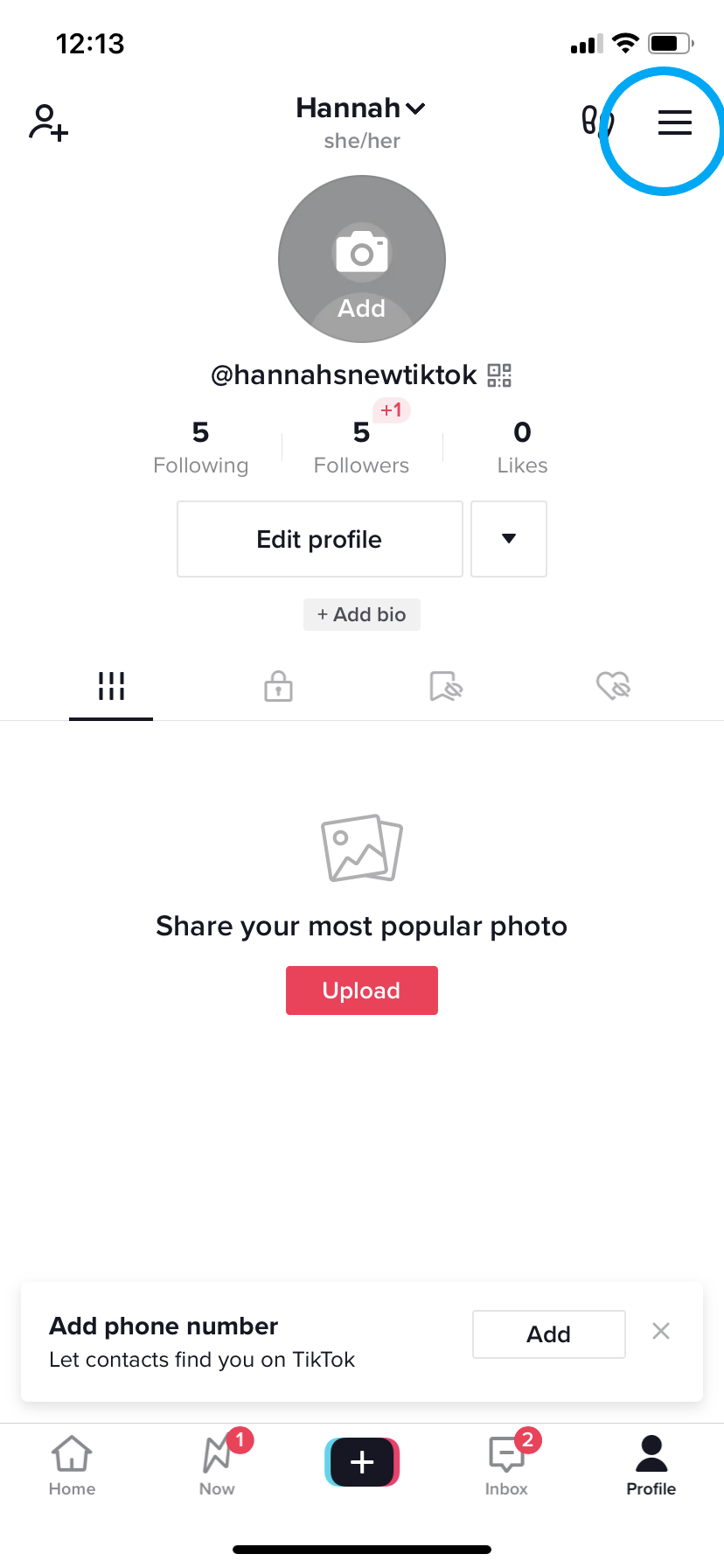724x1568 pixels.
Task: Tap the red Upload button
Action: click(362, 990)
